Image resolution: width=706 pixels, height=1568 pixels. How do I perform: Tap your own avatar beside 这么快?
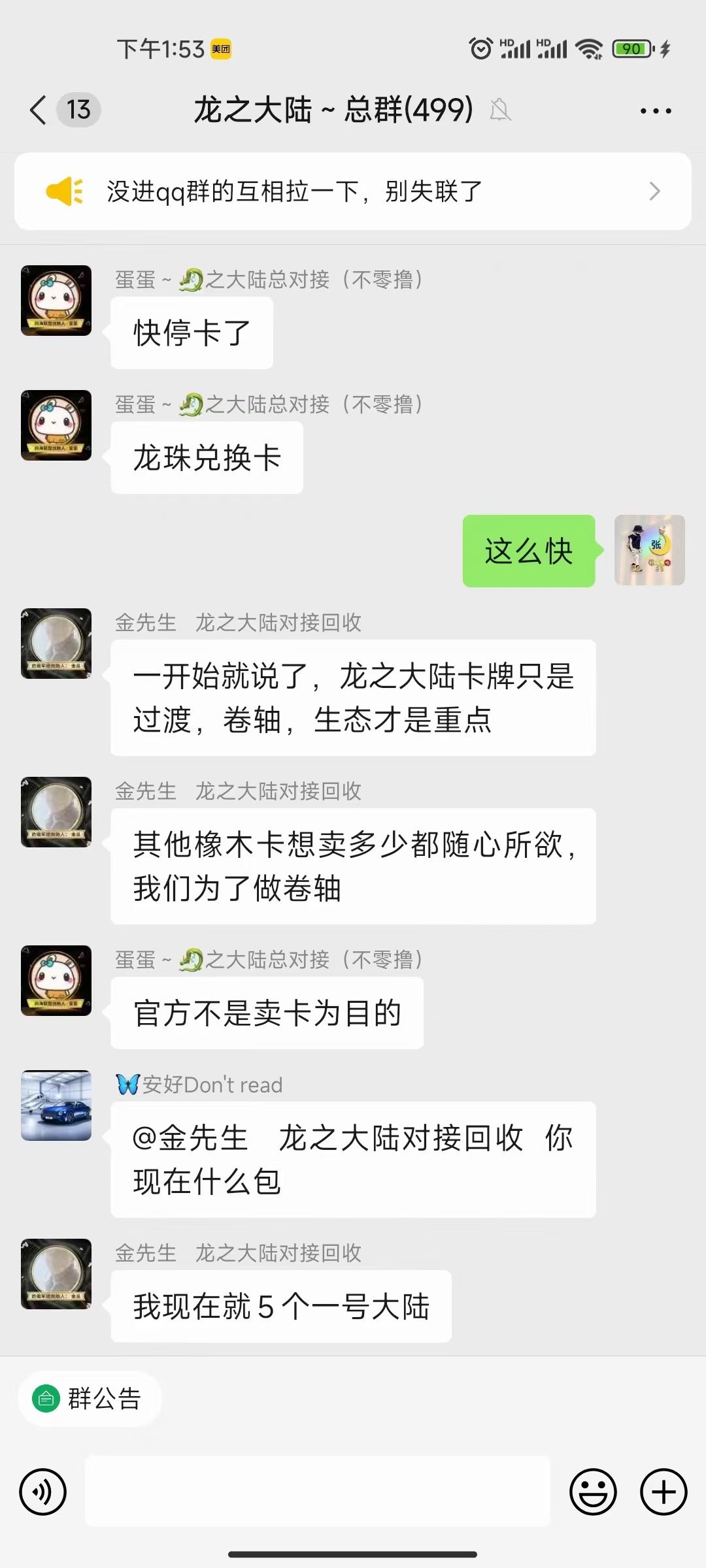pos(649,550)
